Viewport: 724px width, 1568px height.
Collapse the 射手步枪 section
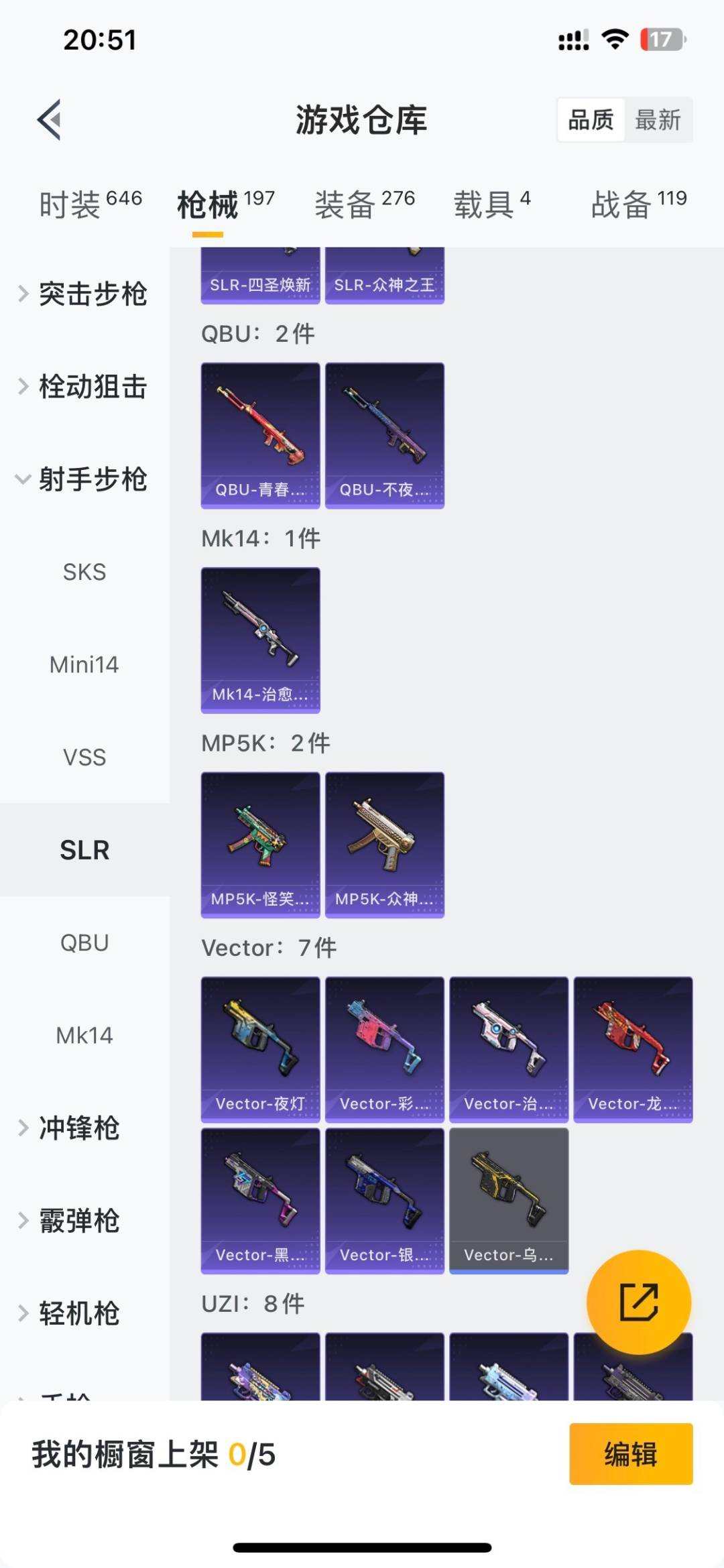(x=94, y=479)
